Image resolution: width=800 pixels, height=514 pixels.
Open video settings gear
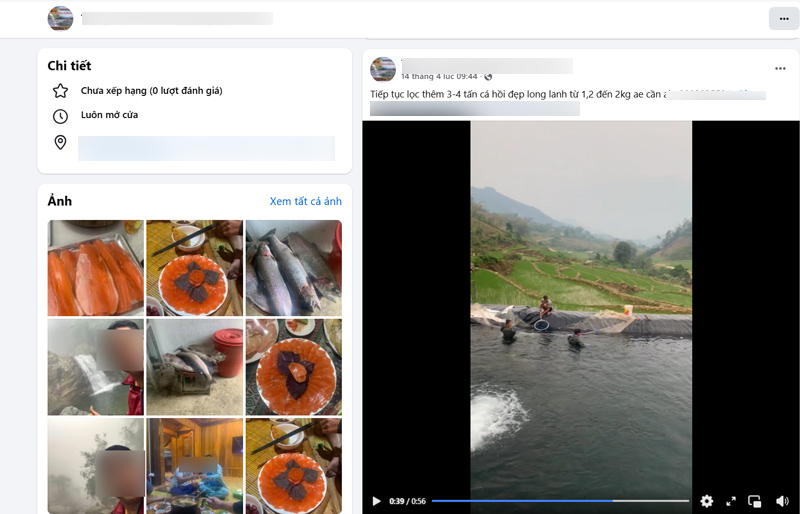click(x=707, y=501)
